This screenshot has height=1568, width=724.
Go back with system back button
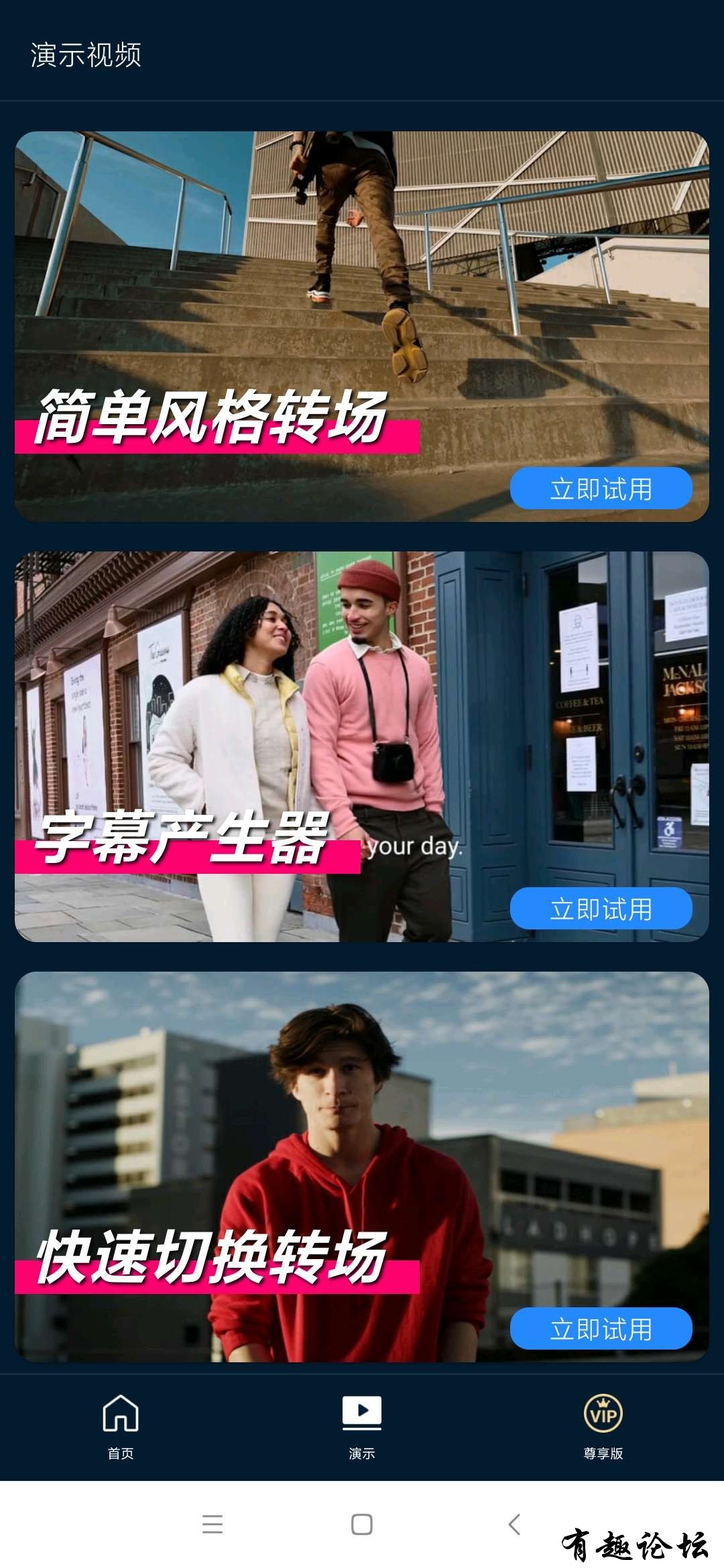point(514,1524)
